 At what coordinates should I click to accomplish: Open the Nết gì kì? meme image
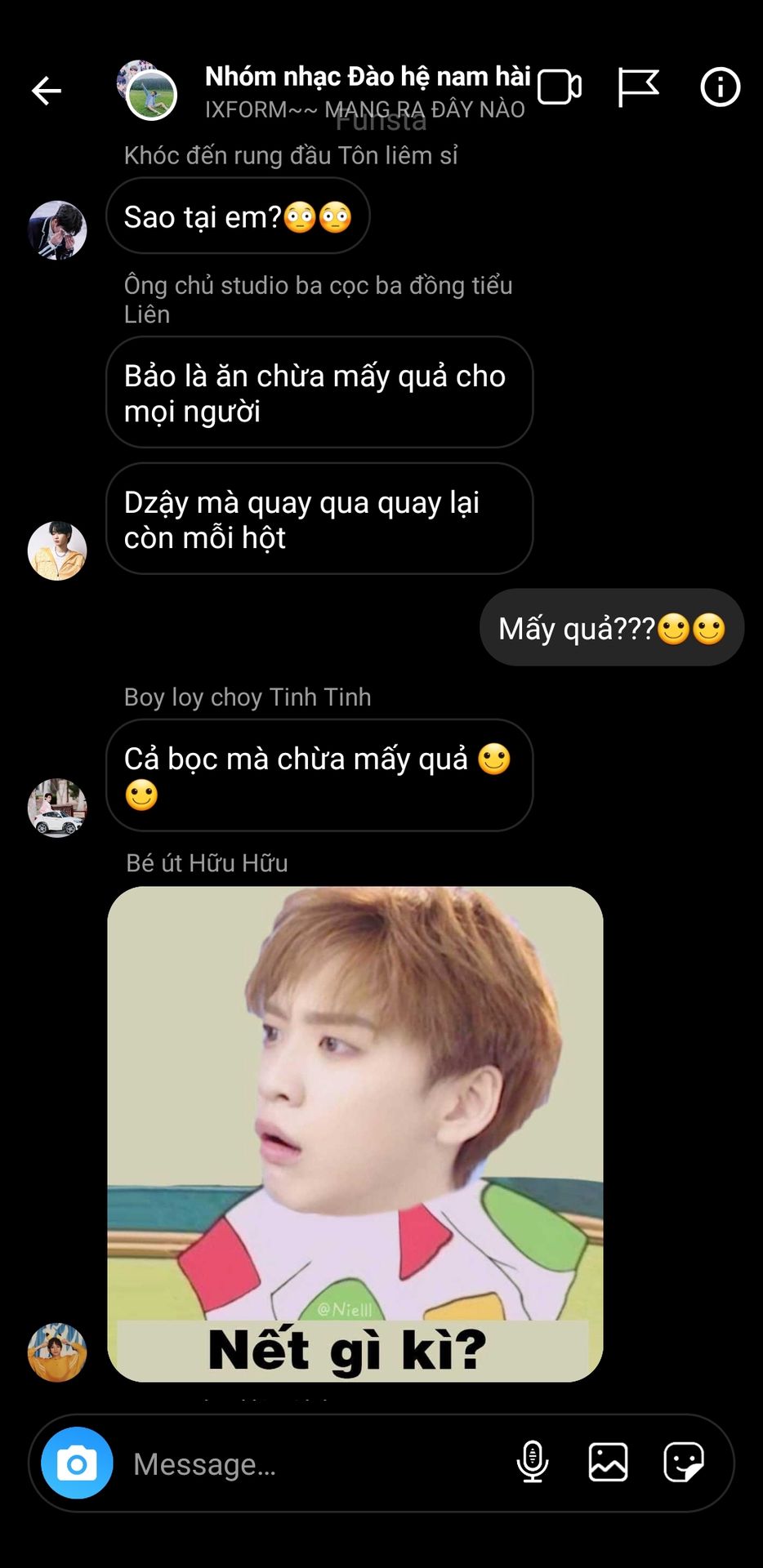355,1134
